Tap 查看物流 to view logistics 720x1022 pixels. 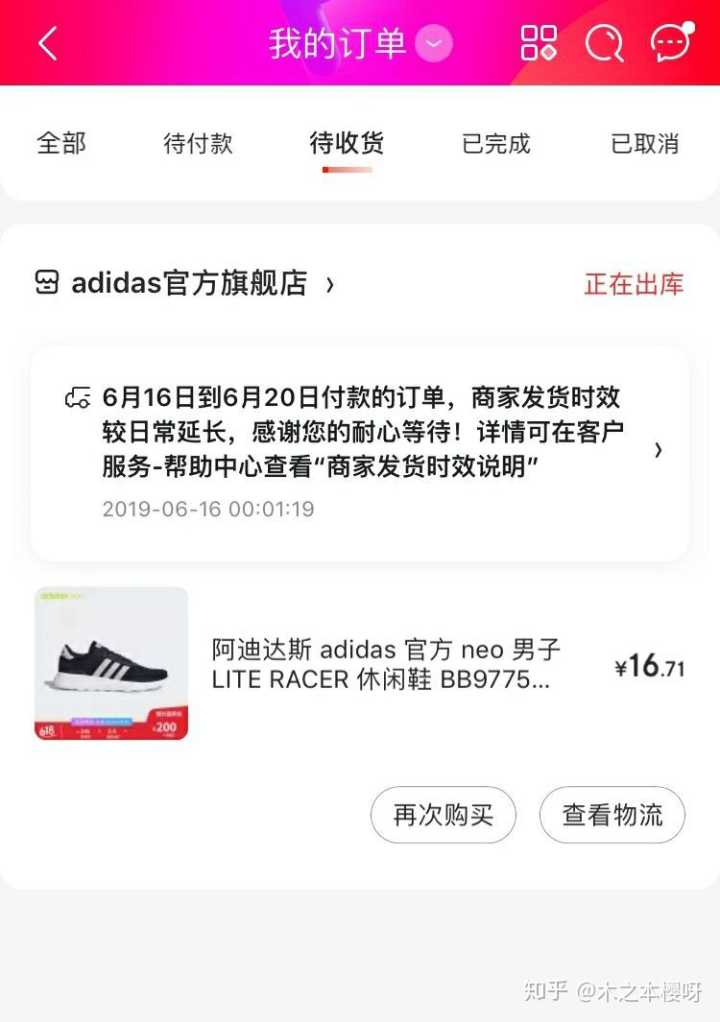pyautogui.click(x=612, y=815)
